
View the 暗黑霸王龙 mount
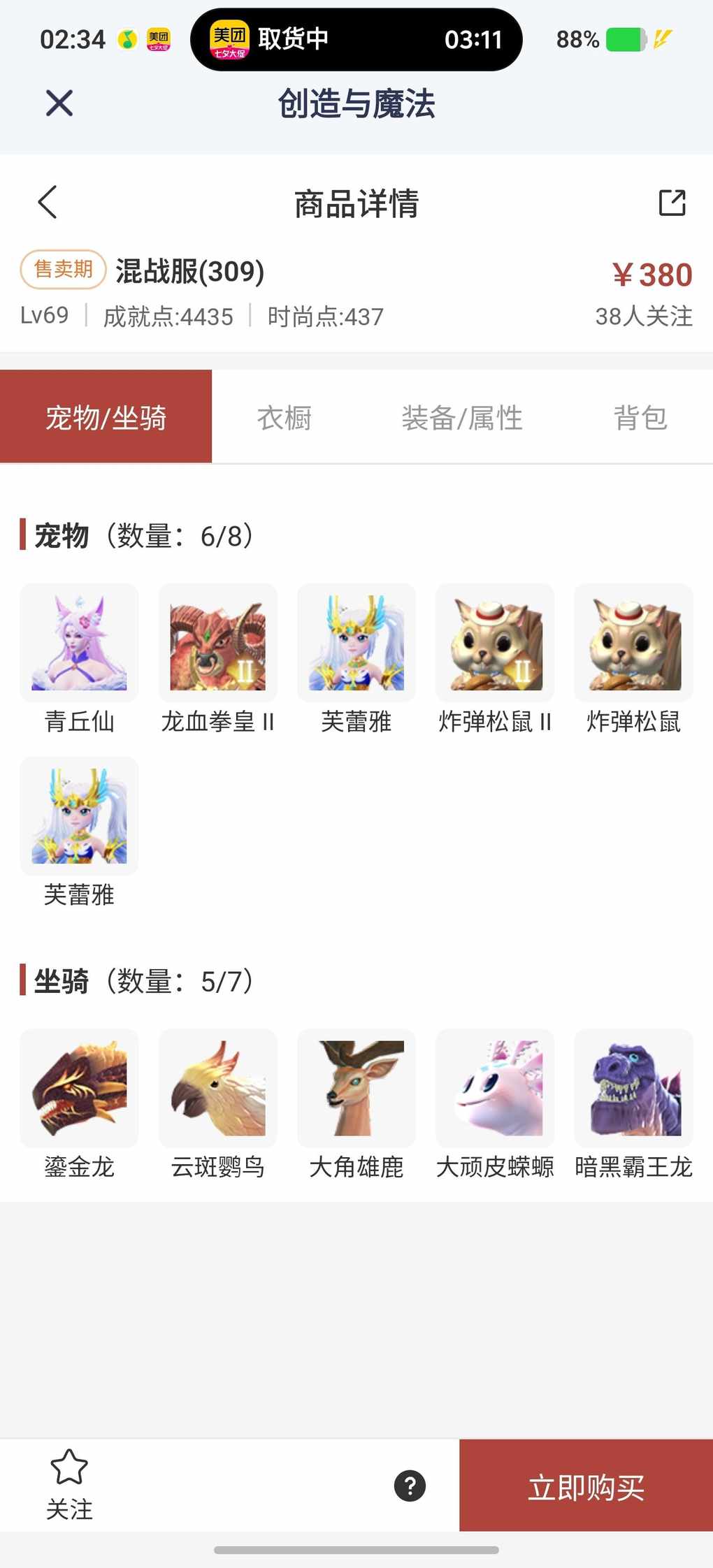click(x=633, y=1088)
